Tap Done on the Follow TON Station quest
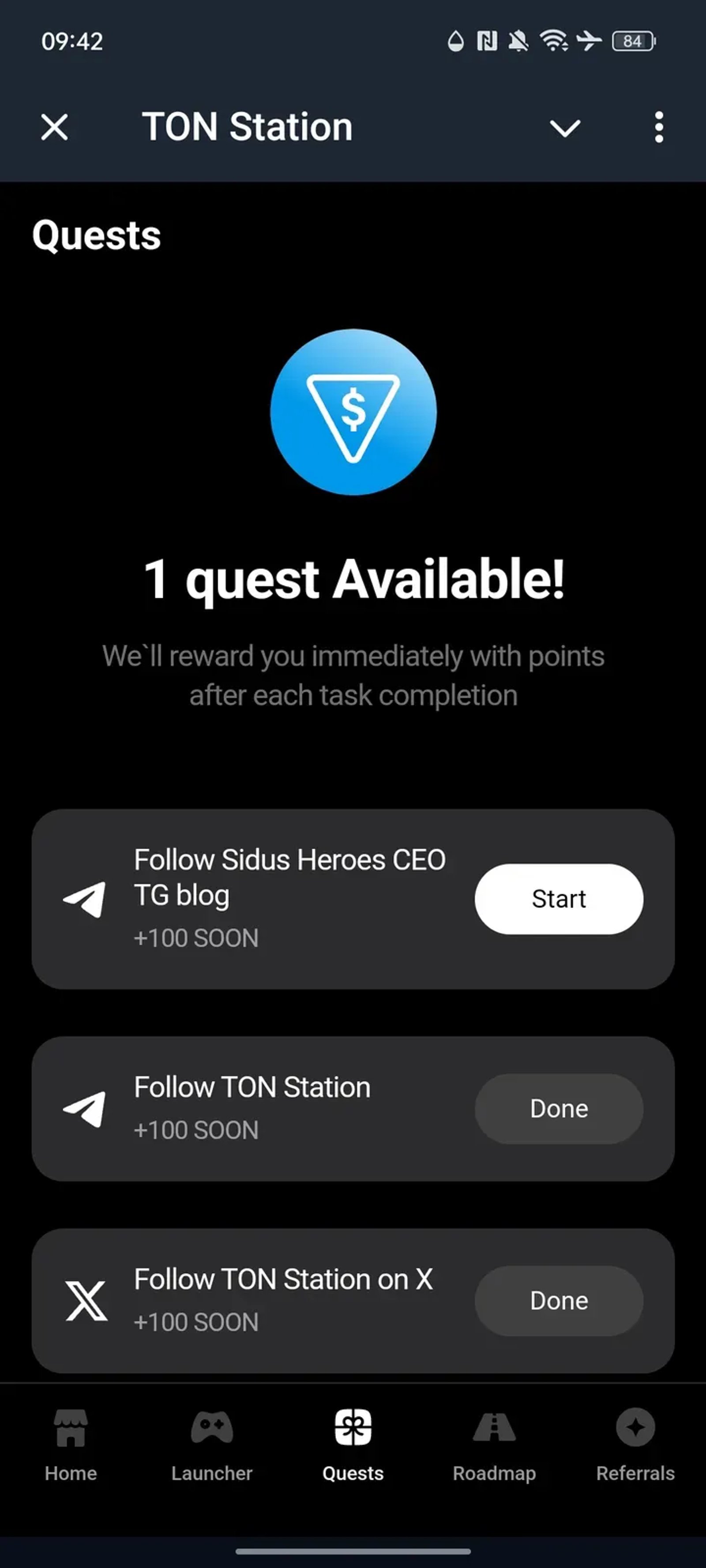Screen dimensions: 706x1568 click(x=559, y=1109)
